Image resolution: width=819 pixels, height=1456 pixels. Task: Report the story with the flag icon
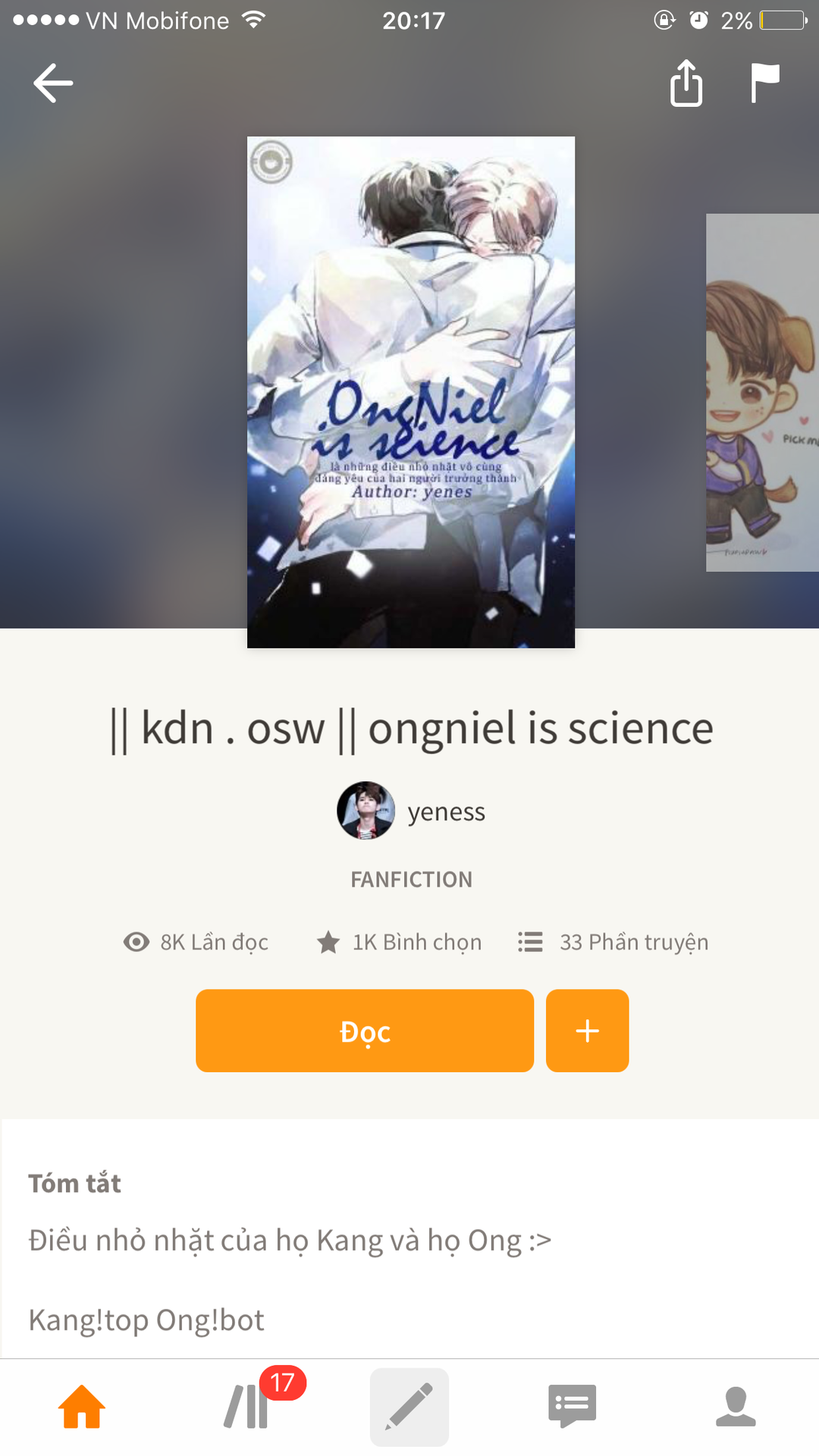764,83
